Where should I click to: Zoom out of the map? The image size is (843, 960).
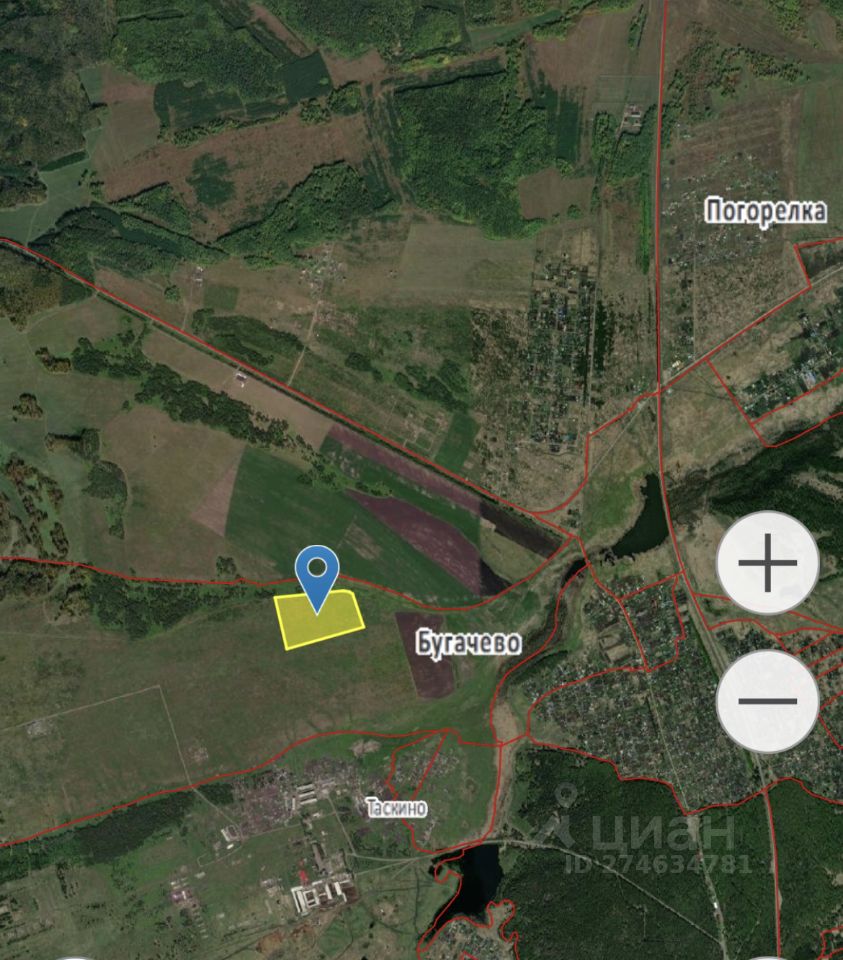tap(768, 701)
